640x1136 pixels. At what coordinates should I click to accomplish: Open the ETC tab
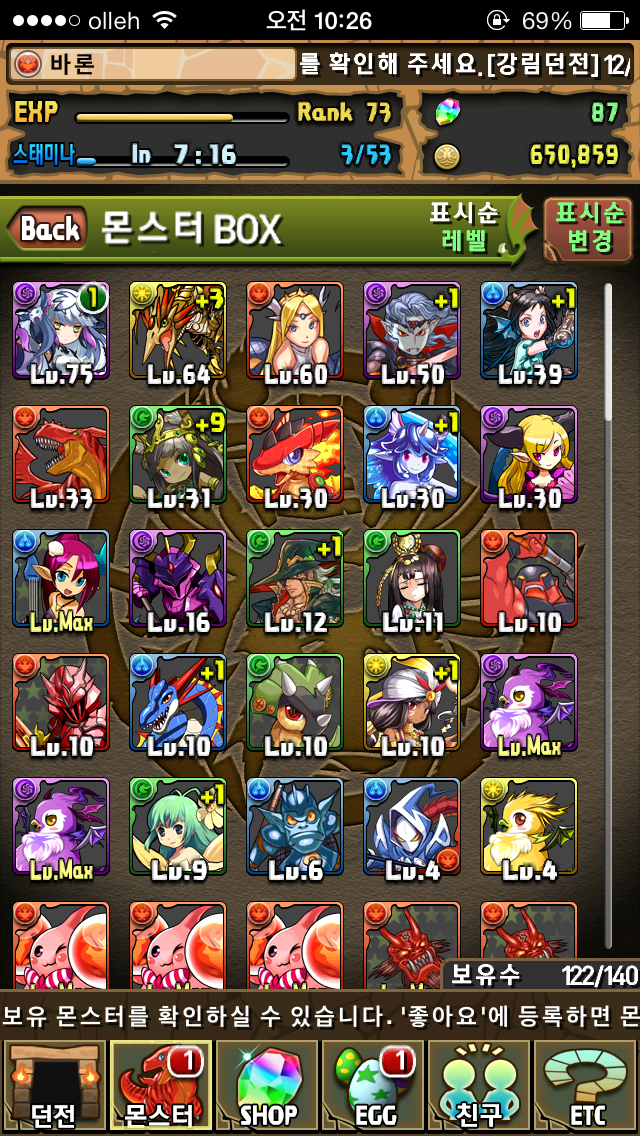click(586, 1085)
